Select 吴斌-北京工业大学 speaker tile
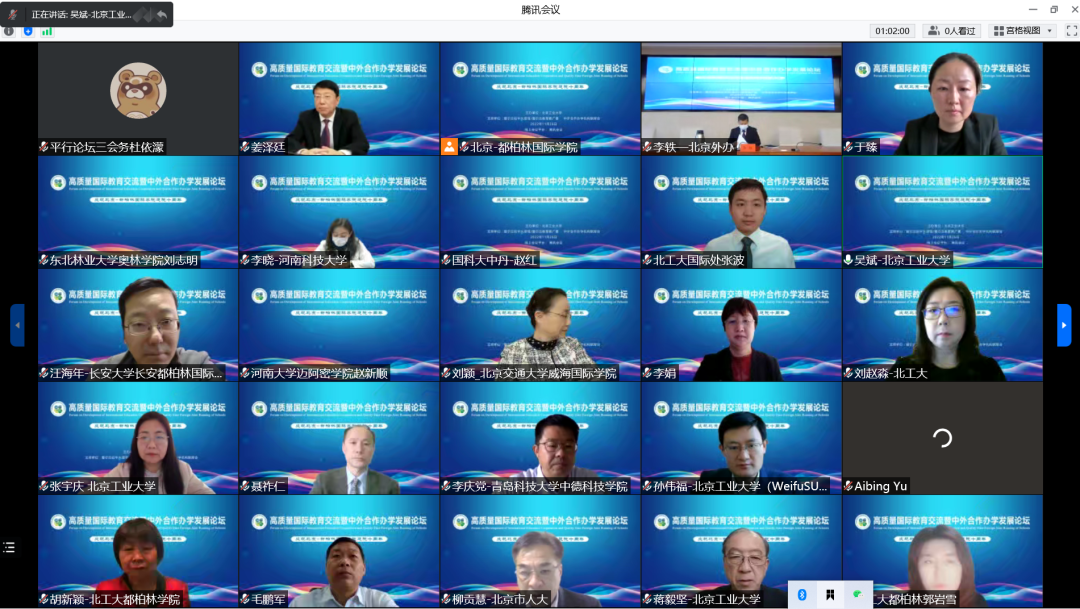This screenshot has height=609, width=1080. tap(942, 211)
